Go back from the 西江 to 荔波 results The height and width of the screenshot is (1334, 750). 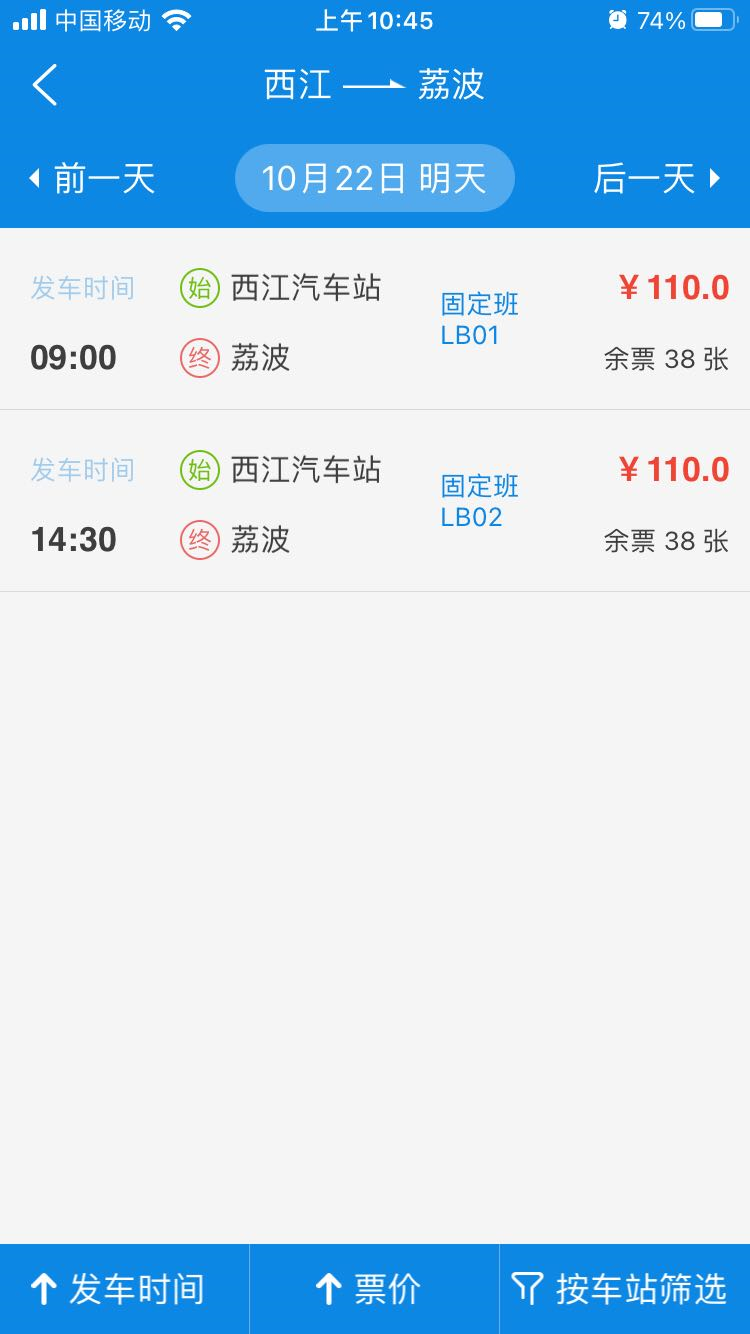pos(45,85)
